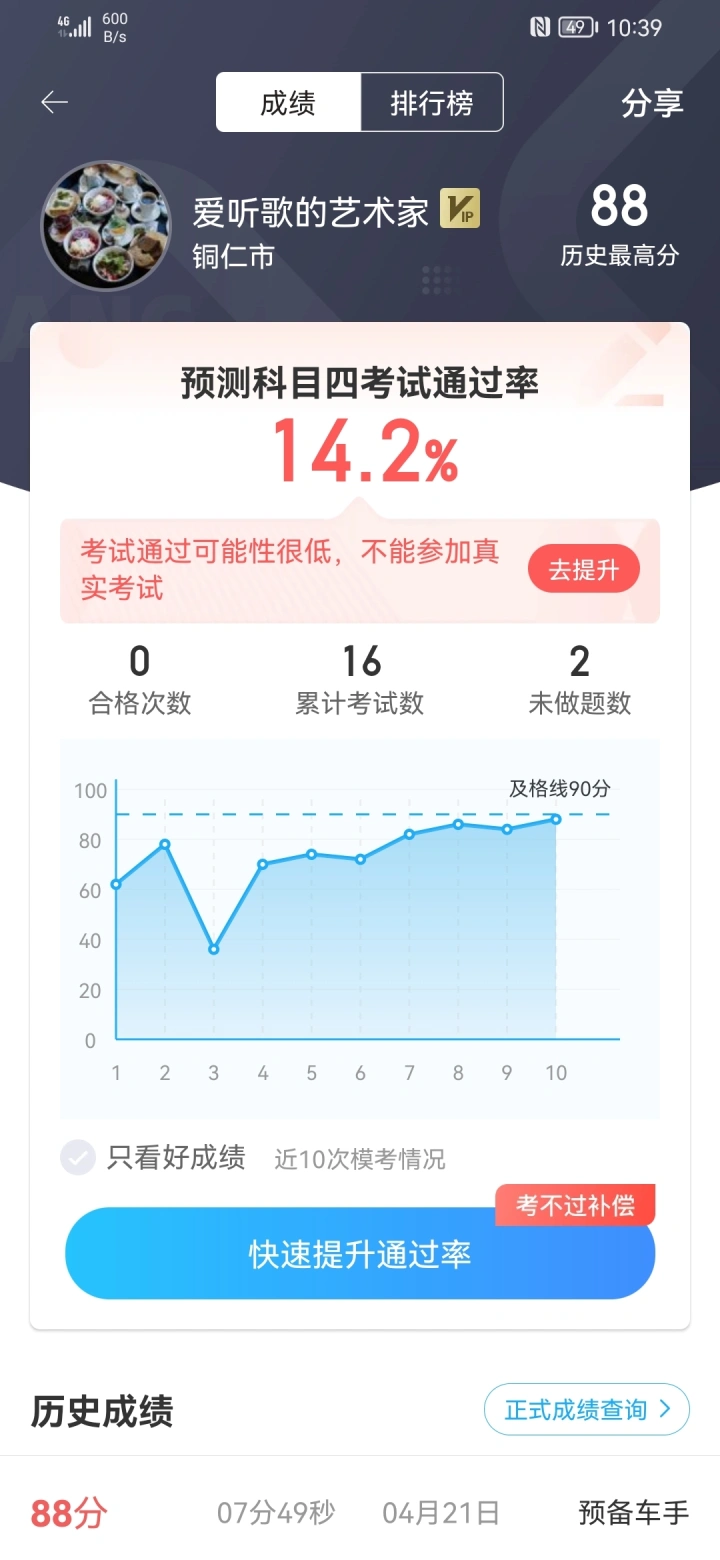
Task: Tap 快速提升通过率 button
Action: [360, 1254]
